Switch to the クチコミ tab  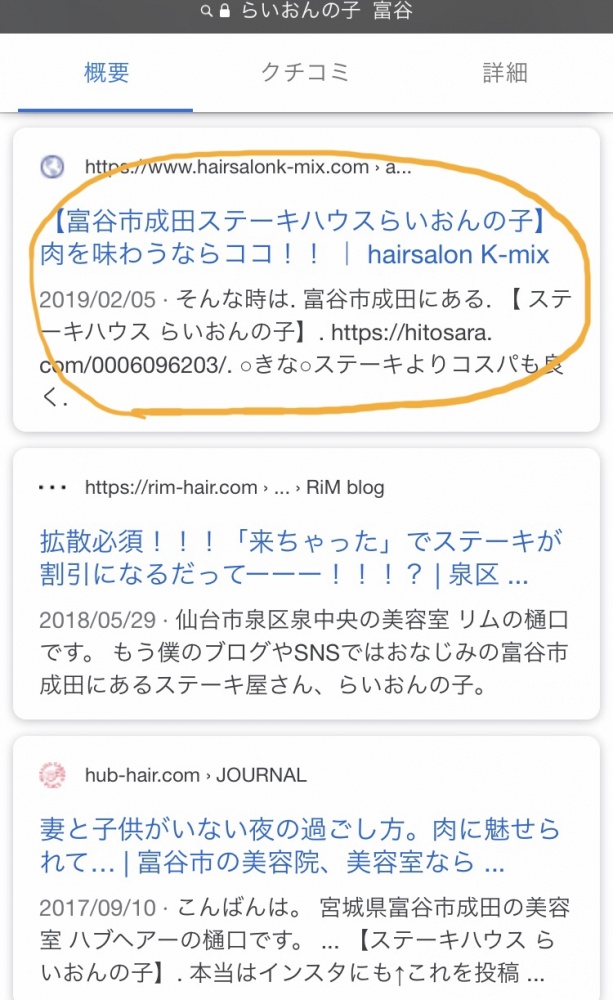(x=305, y=73)
